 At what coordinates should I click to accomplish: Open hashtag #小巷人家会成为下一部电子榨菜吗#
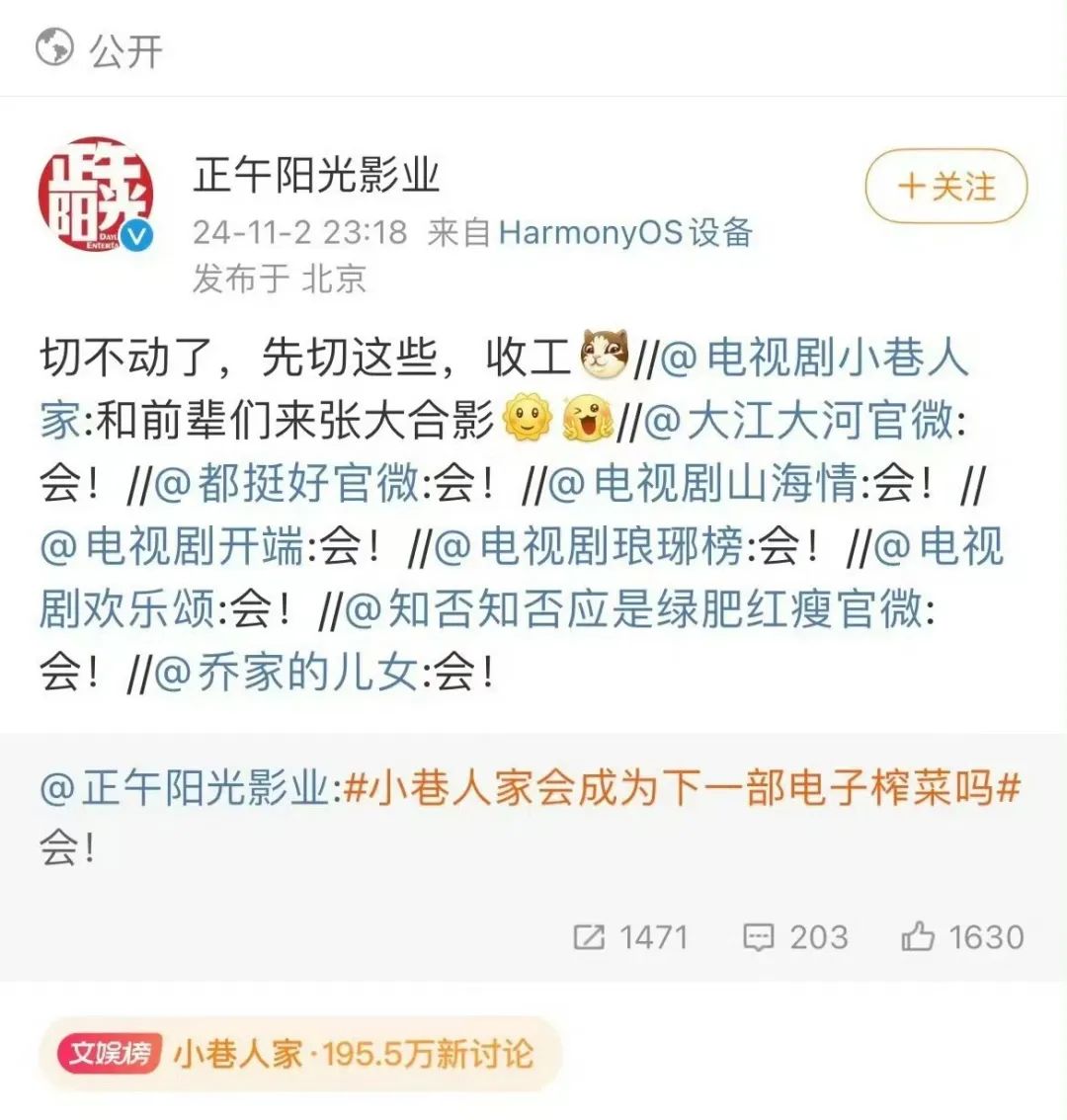tap(682, 789)
